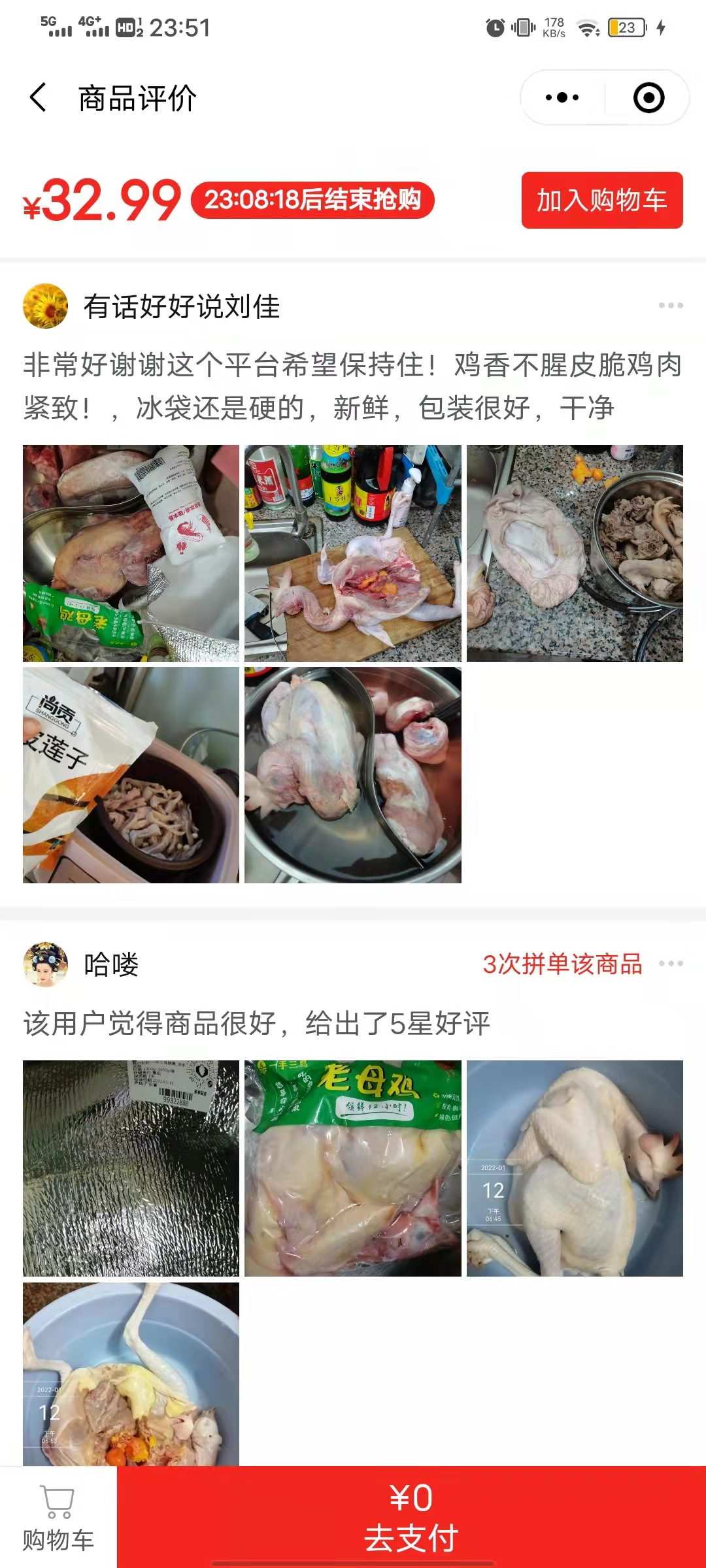Open the photo with the pot of giblets
The height and width of the screenshot is (1568, 706).
click(575, 553)
